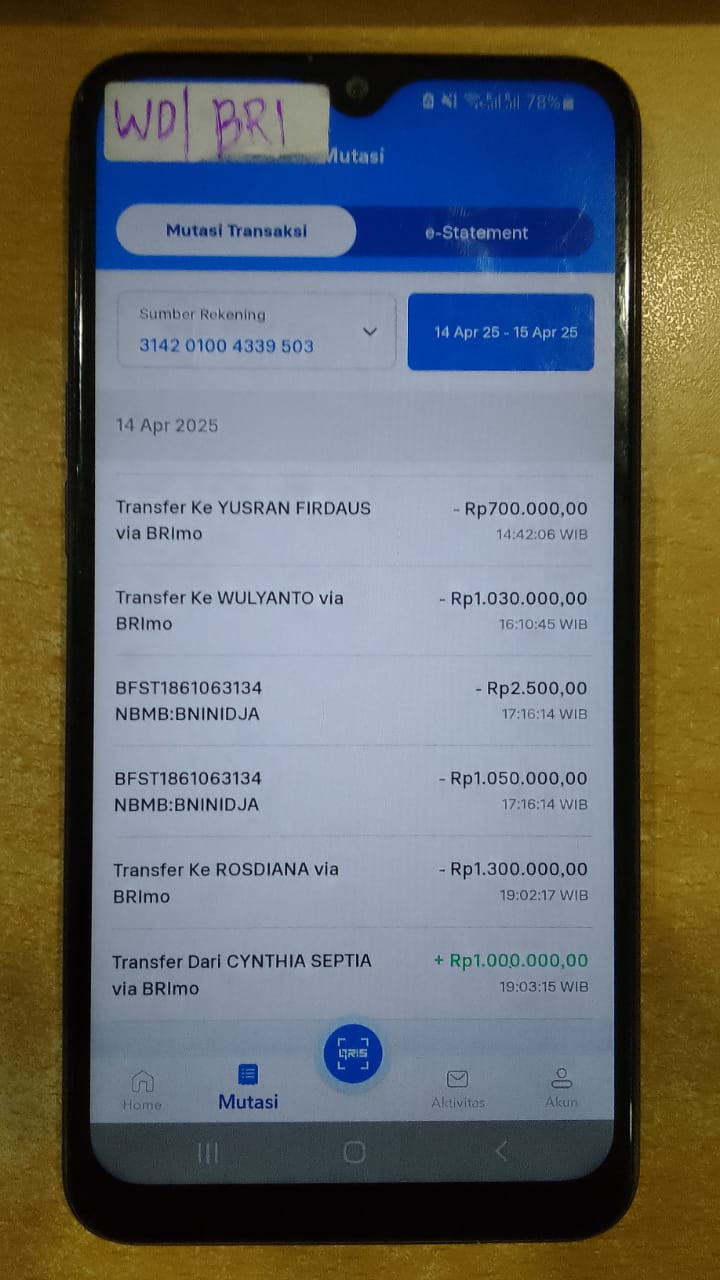Tap the Mutasi tab in bottom navigation
Screen dimensions: 720x1280
click(x=248, y=1088)
